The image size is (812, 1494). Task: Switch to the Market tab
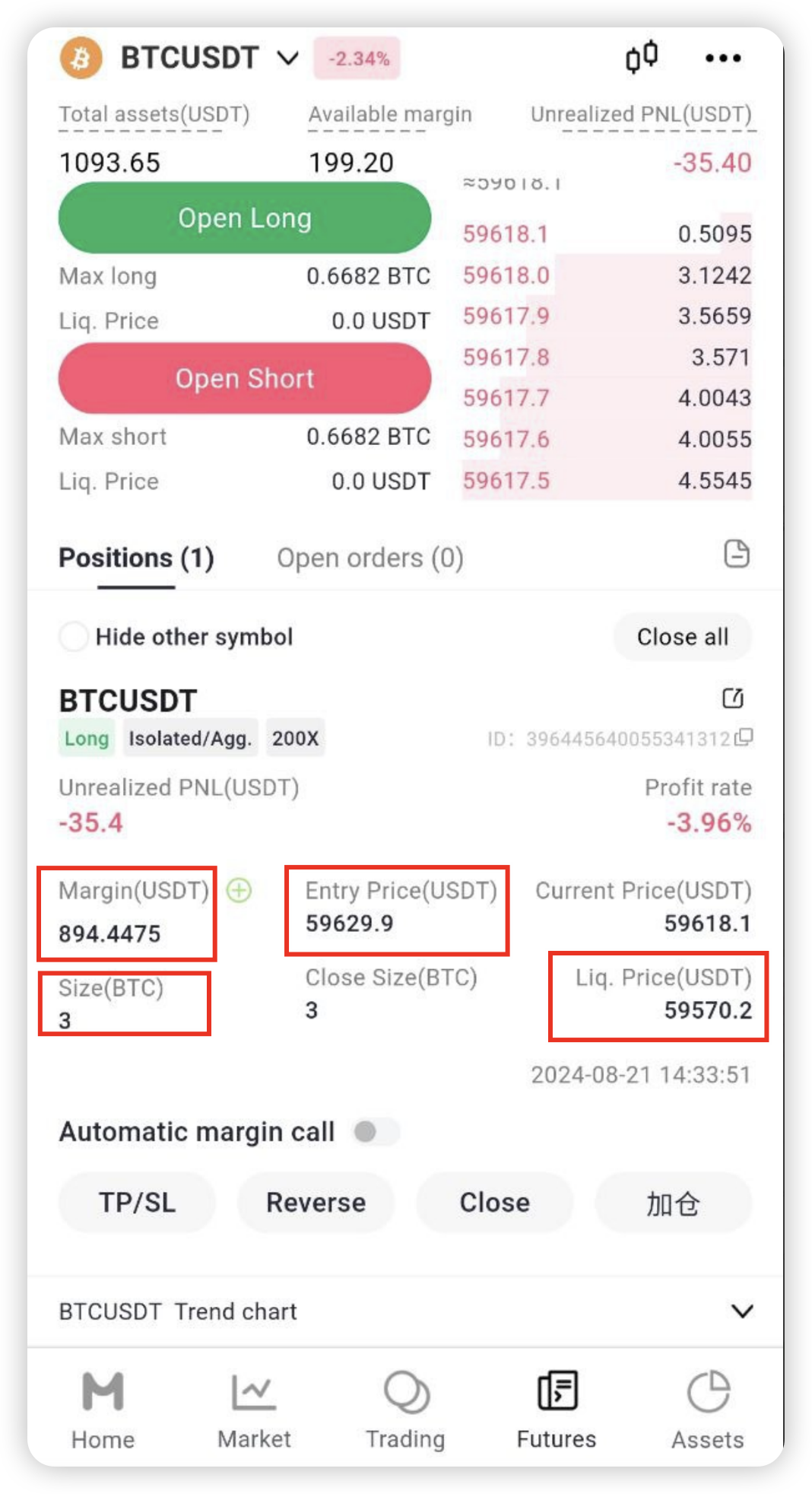click(254, 1410)
